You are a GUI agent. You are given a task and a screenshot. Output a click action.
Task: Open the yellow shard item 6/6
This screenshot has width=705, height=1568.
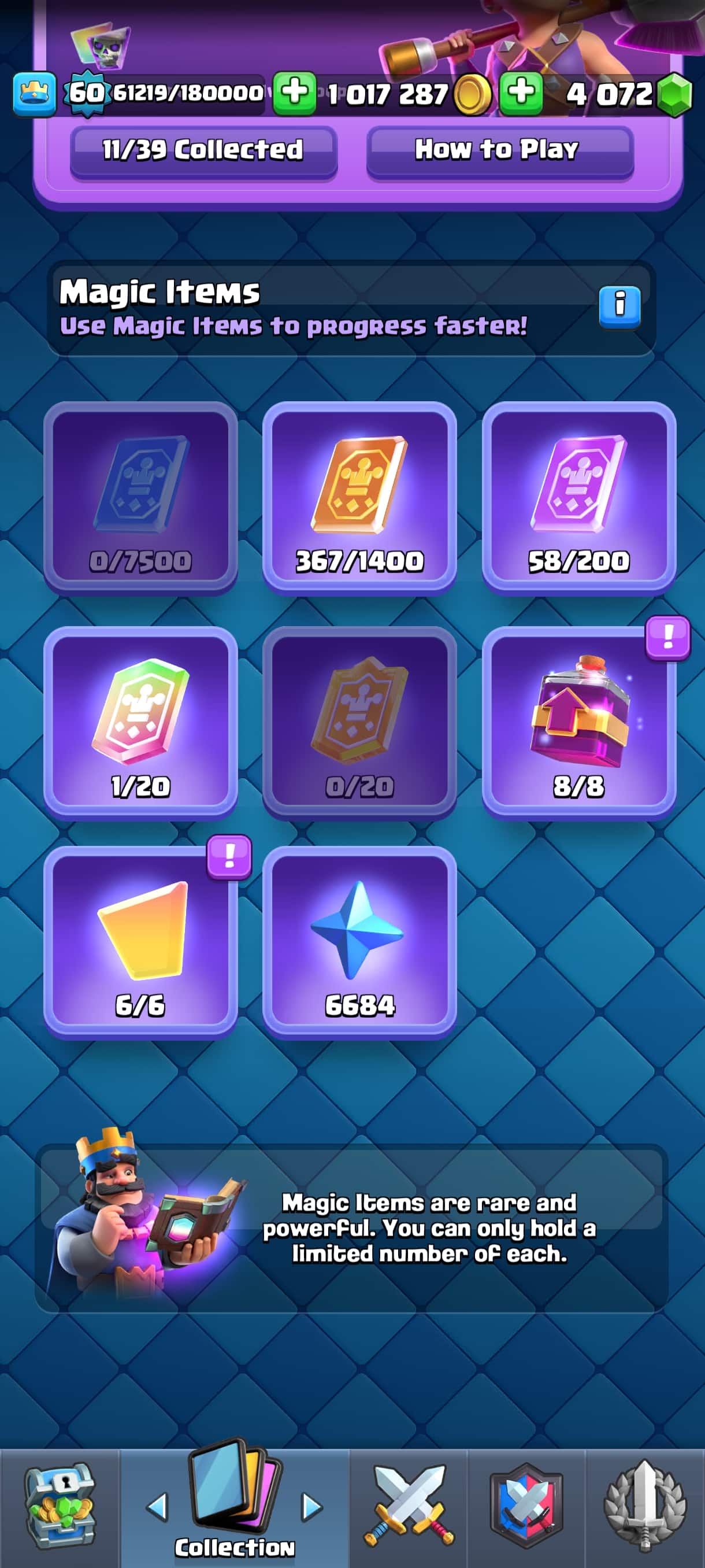(140, 942)
